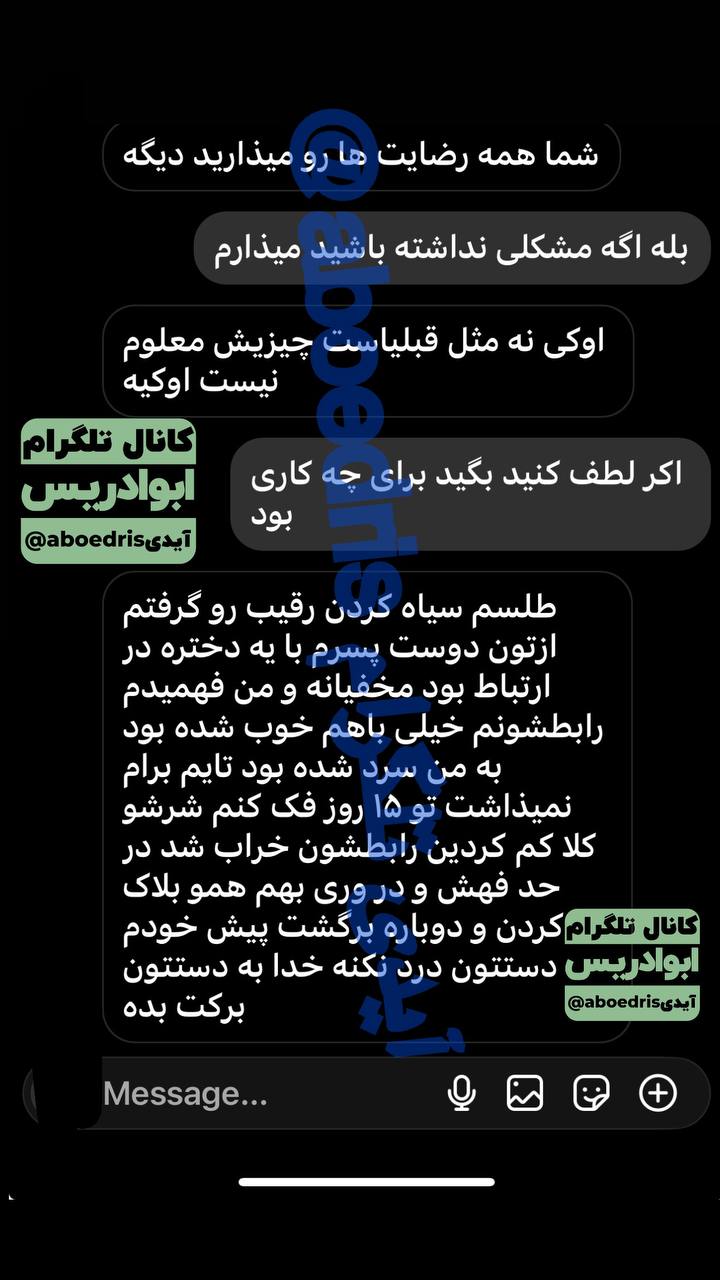The width and height of the screenshot is (720, 1280).
Task: Open the photo gallery picker
Action: click(x=525, y=1094)
